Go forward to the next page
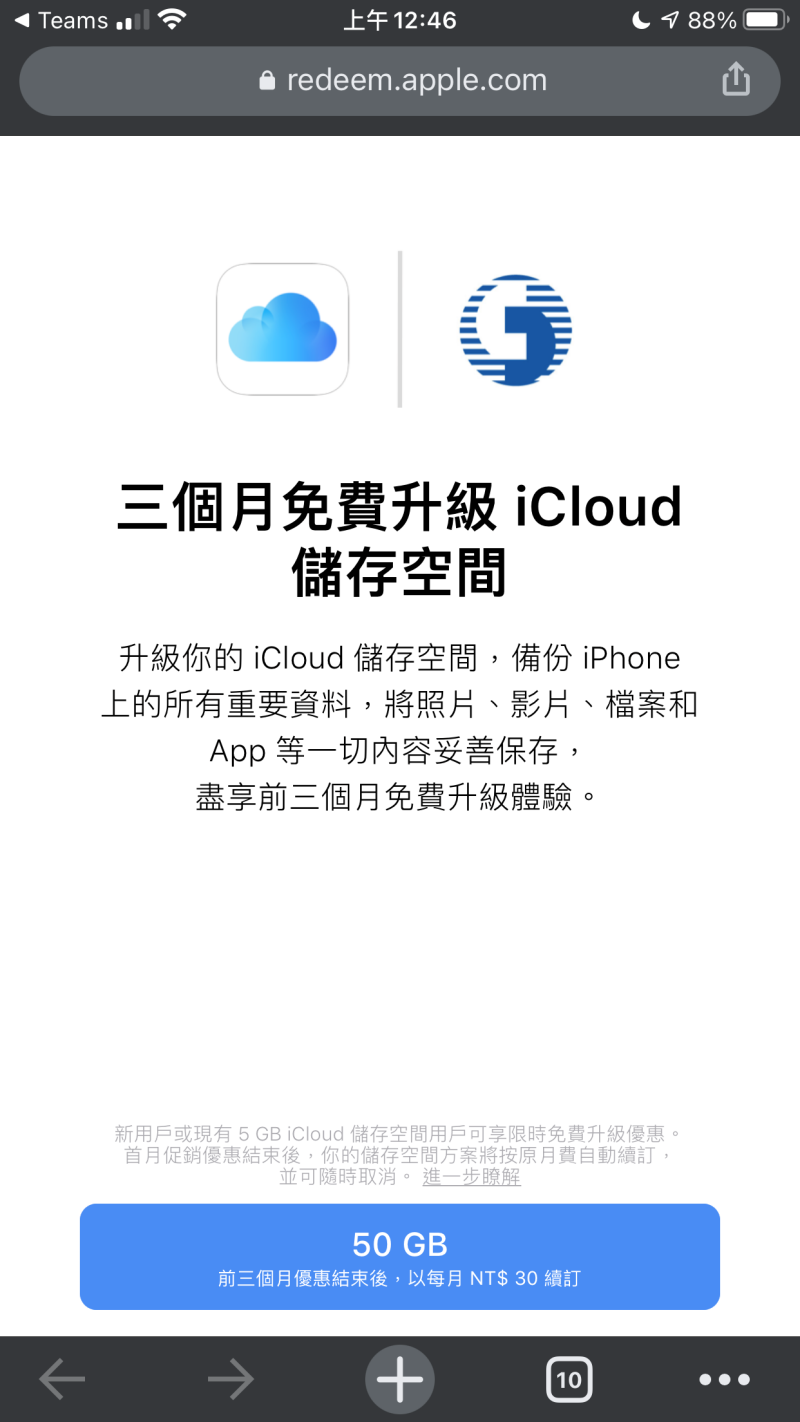 [231, 1380]
